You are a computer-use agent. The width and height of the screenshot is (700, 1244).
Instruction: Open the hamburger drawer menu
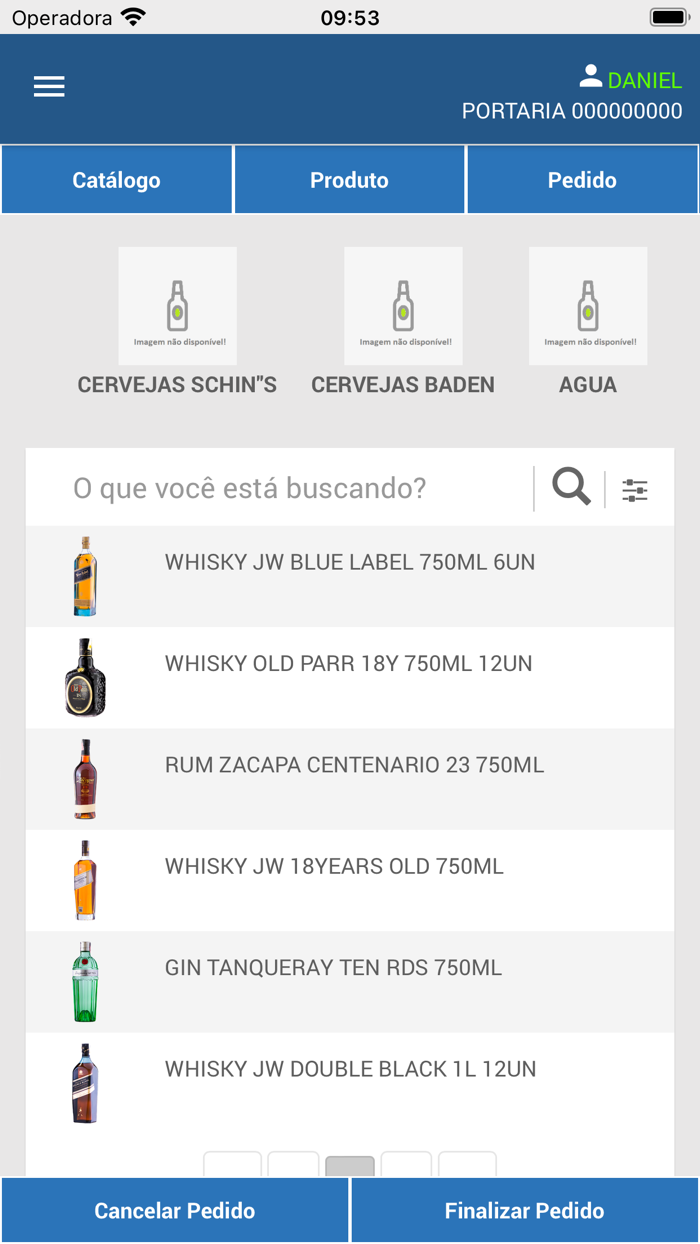click(x=49, y=87)
